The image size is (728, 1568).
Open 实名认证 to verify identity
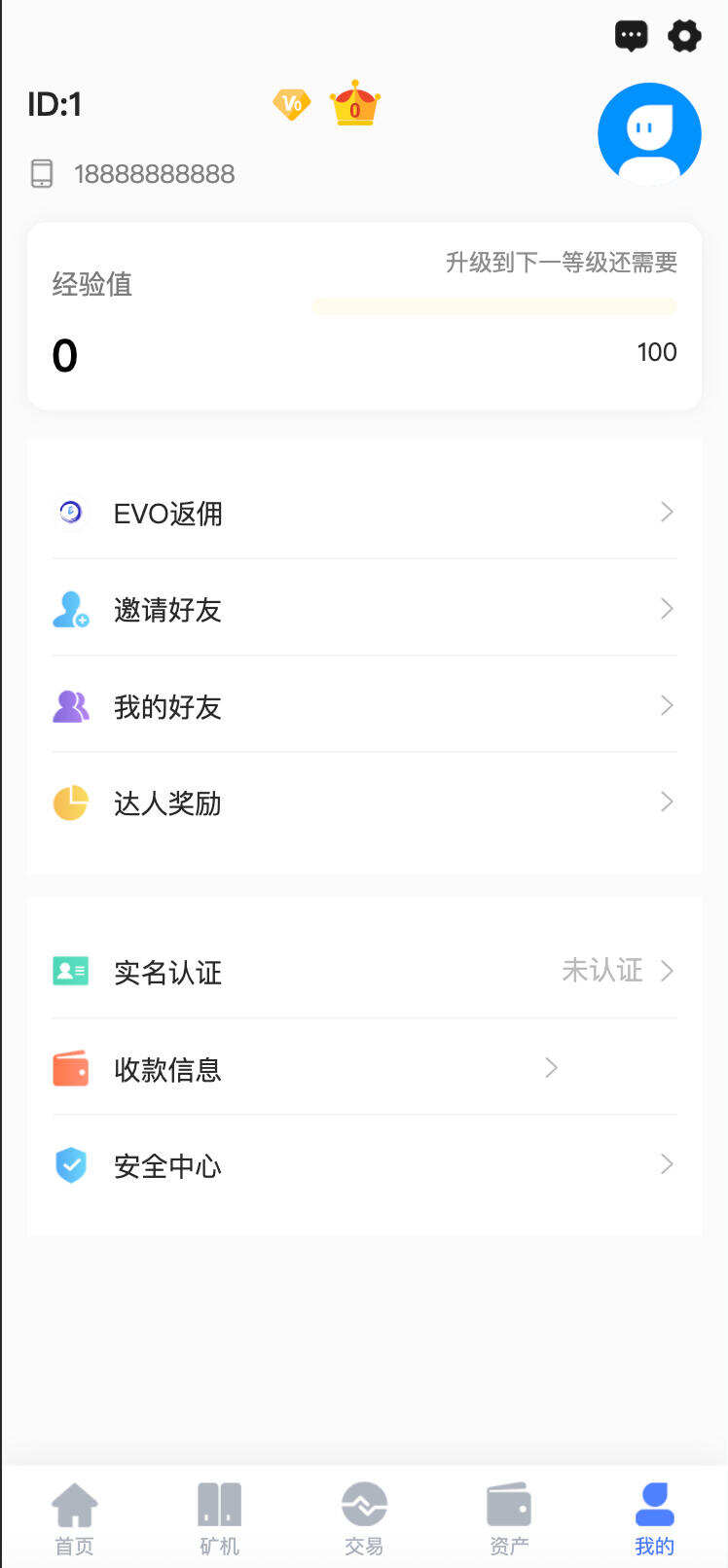167,973
